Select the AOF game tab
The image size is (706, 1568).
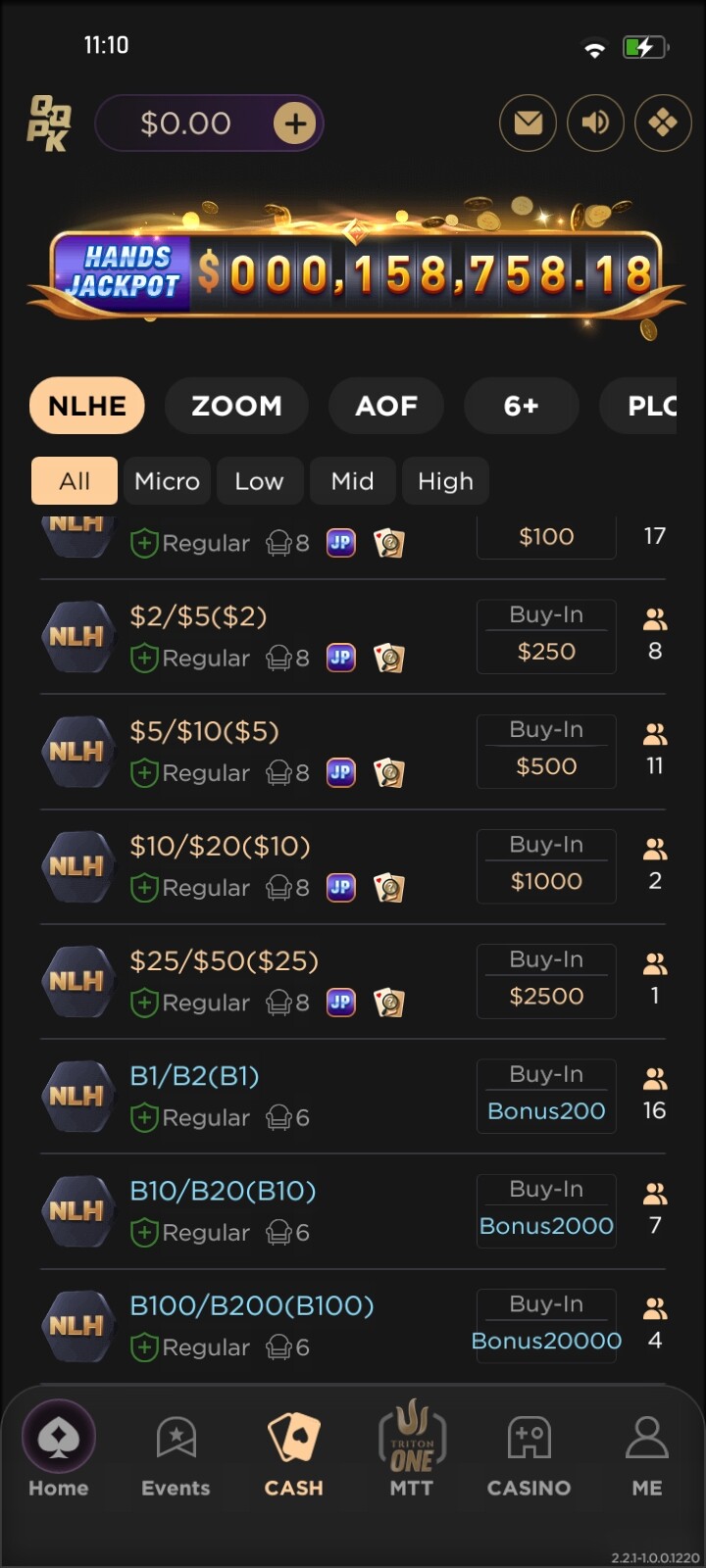point(386,406)
